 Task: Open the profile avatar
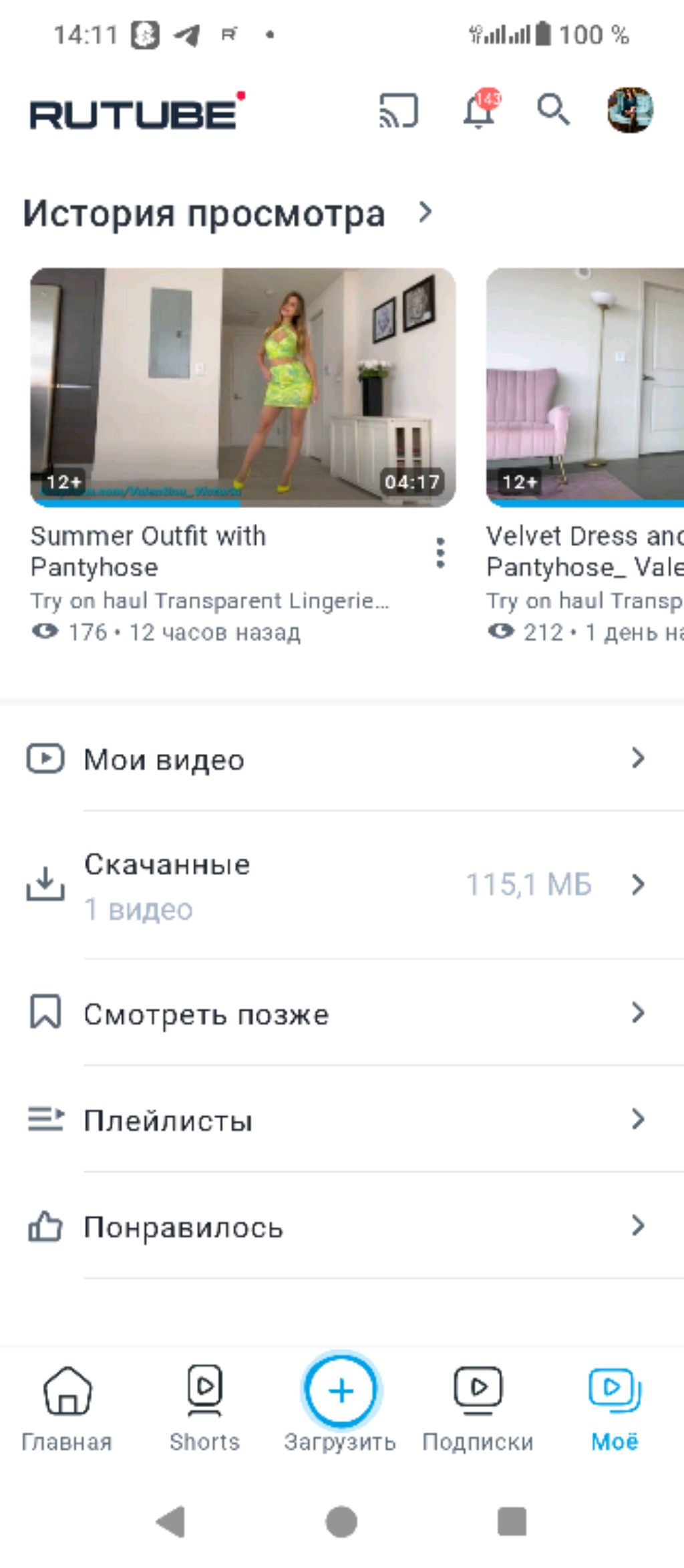pos(630,110)
